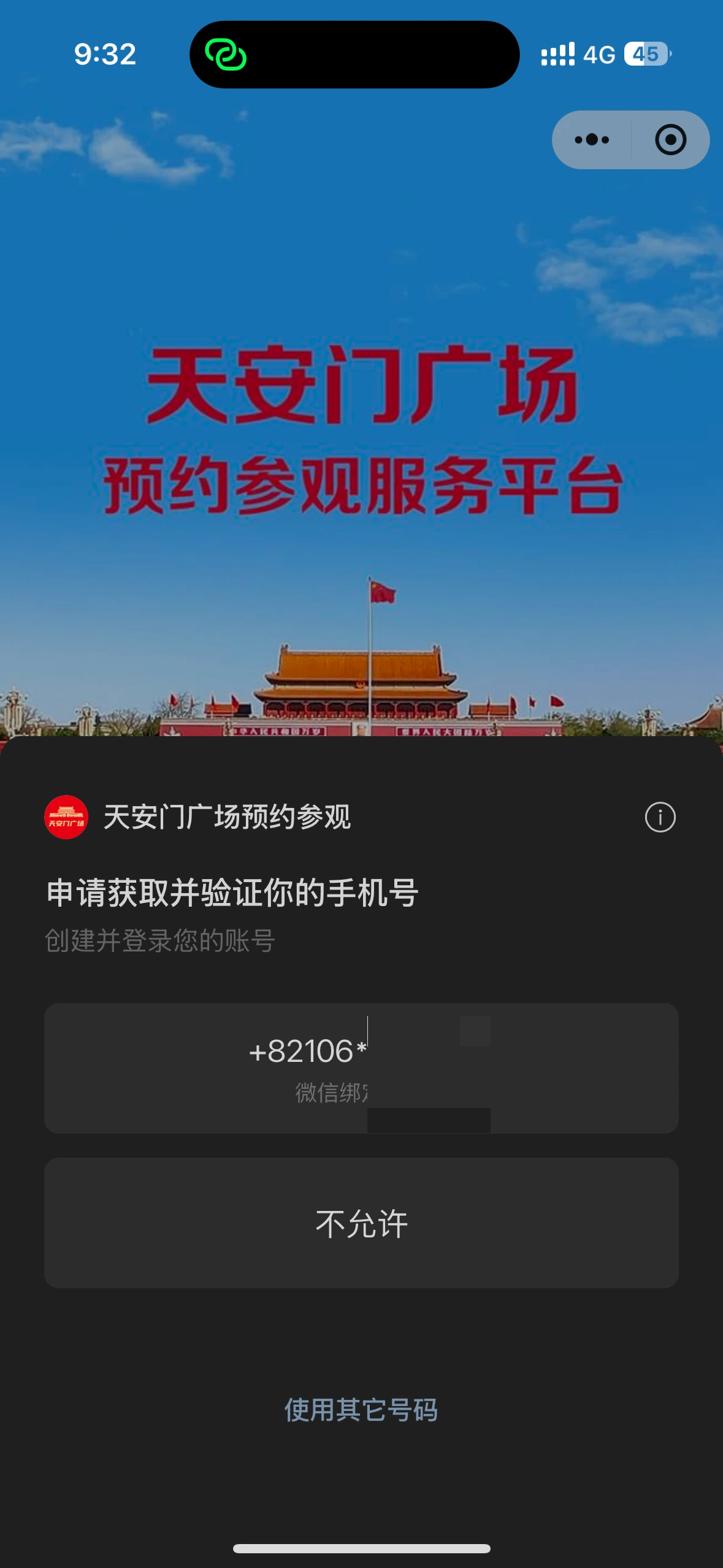
Task: Open the mini program three-dot menu
Action: point(592,140)
